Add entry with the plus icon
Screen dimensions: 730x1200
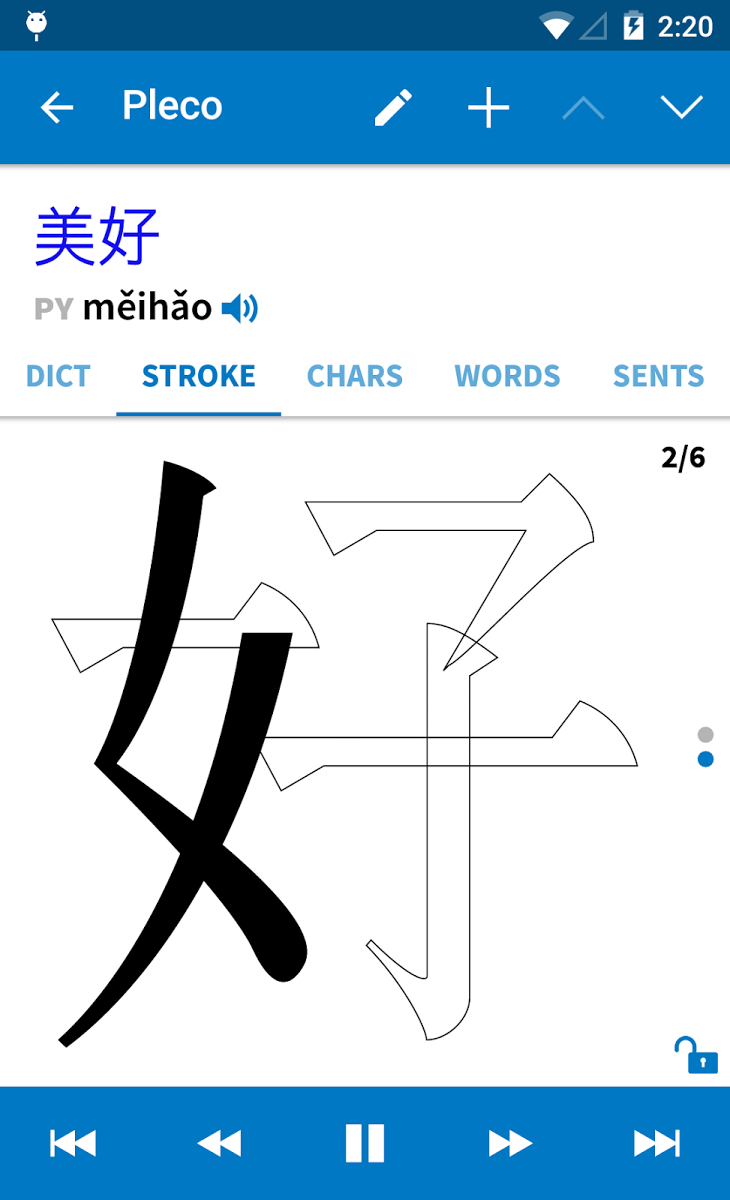click(x=488, y=107)
